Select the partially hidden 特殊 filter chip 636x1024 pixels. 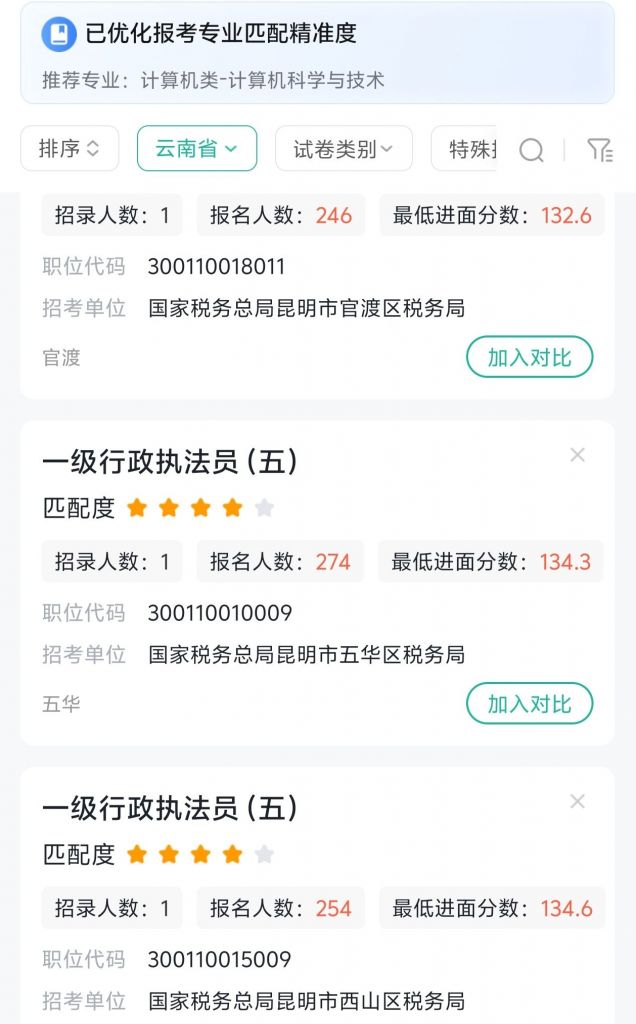click(x=465, y=148)
